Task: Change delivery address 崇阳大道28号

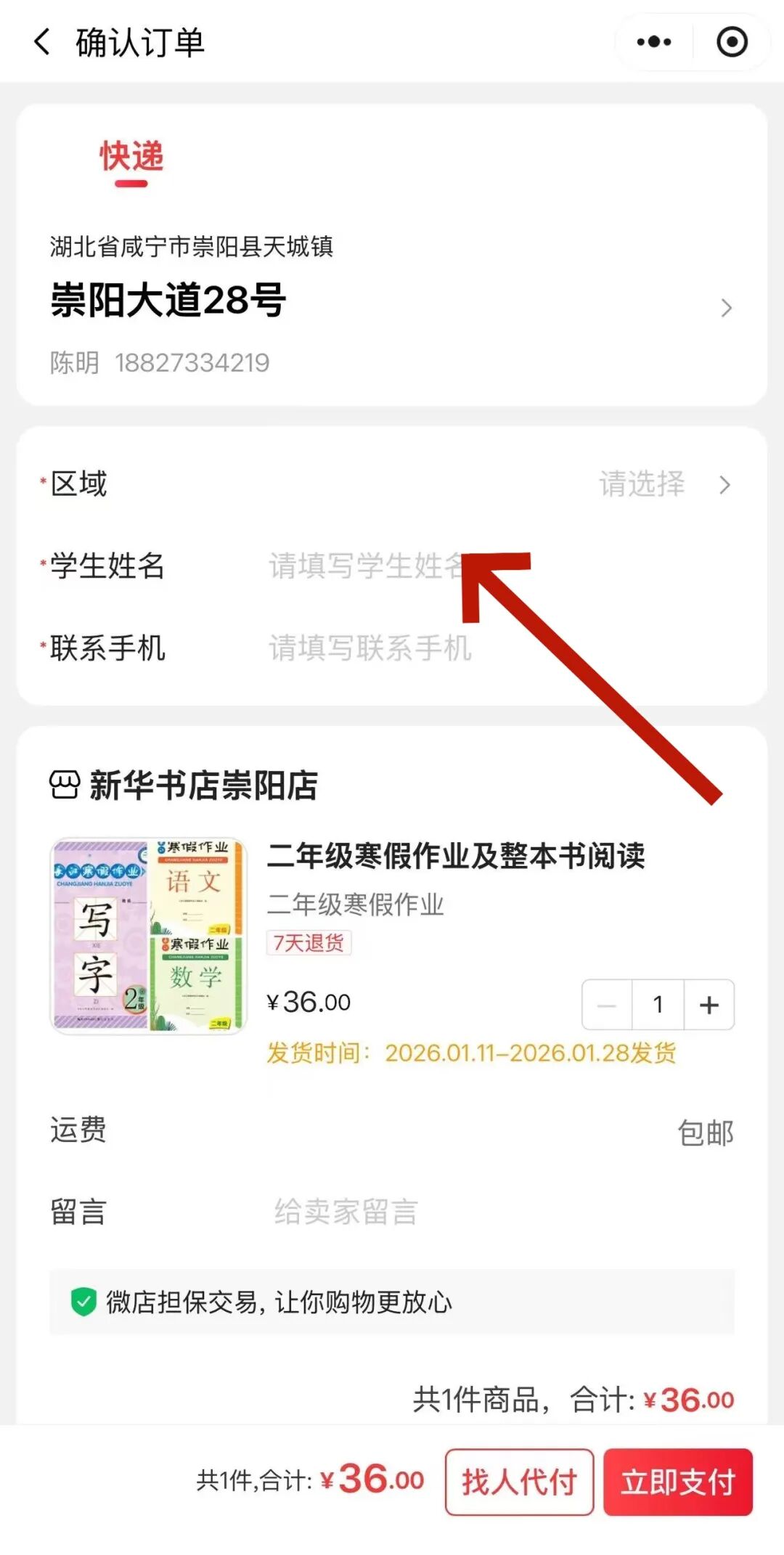Action: [x=392, y=306]
